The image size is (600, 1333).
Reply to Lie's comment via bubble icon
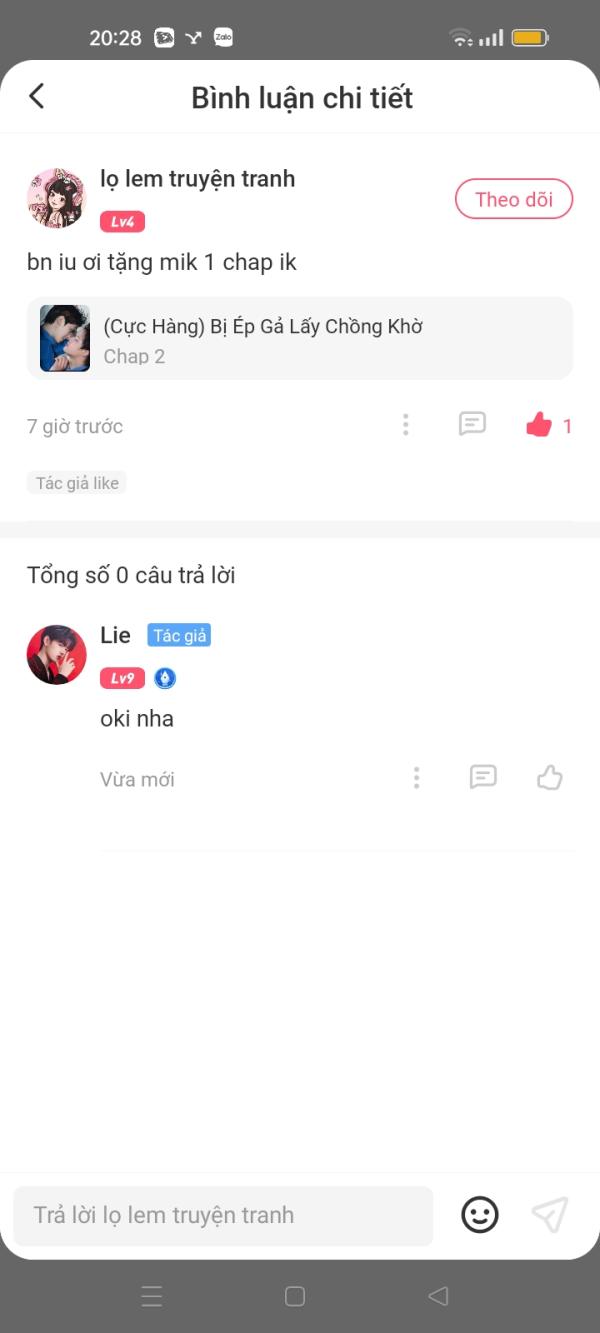[x=483, y=777]
